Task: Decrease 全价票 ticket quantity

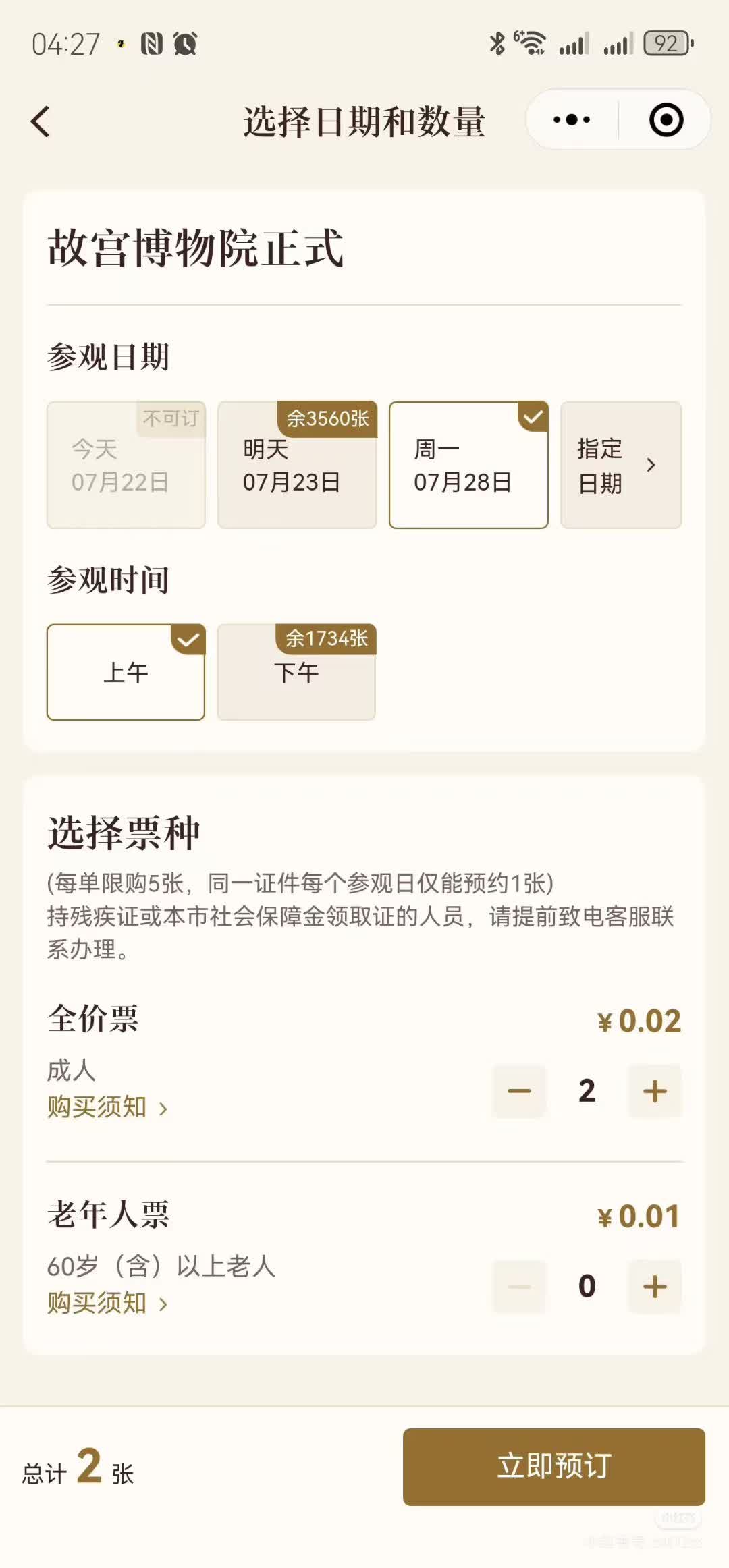Action: click(x=519, y=1091)
